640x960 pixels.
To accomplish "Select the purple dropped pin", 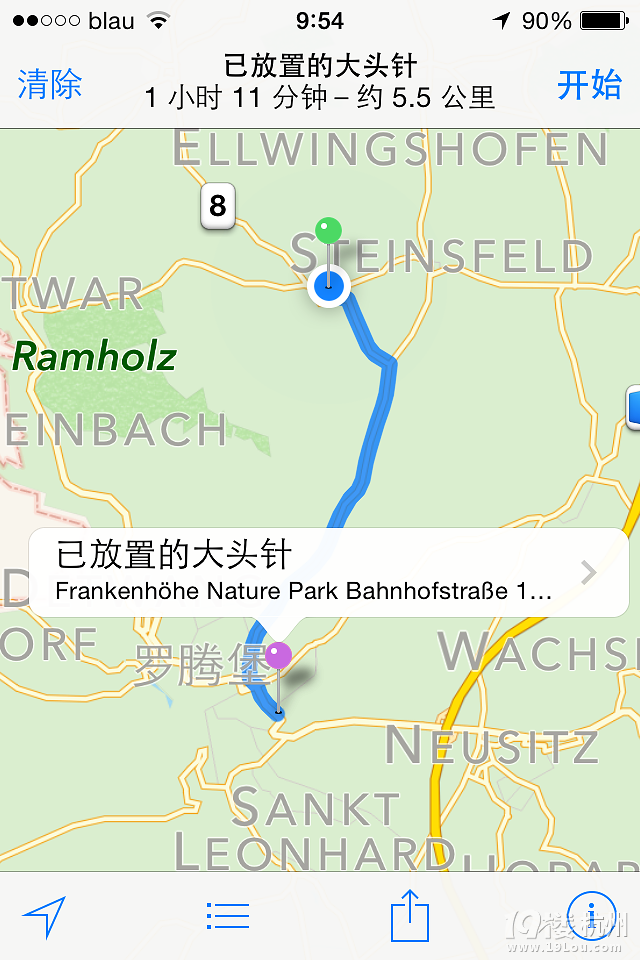I will pyautogui.click(x=278, y=657).
